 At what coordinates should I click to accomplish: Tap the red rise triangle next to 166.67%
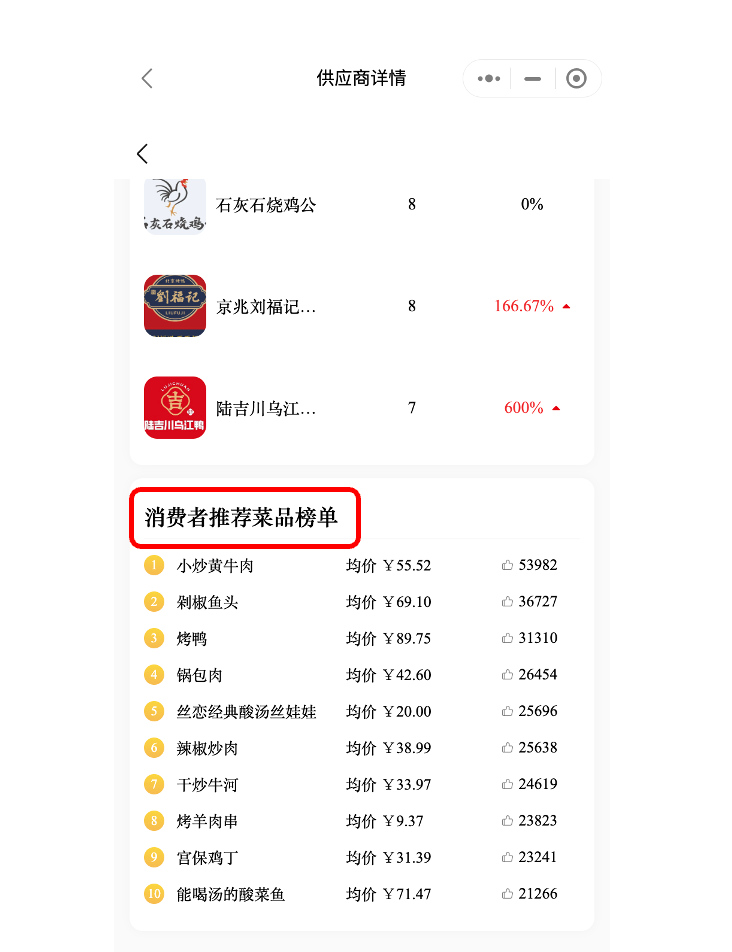(567, 306)
